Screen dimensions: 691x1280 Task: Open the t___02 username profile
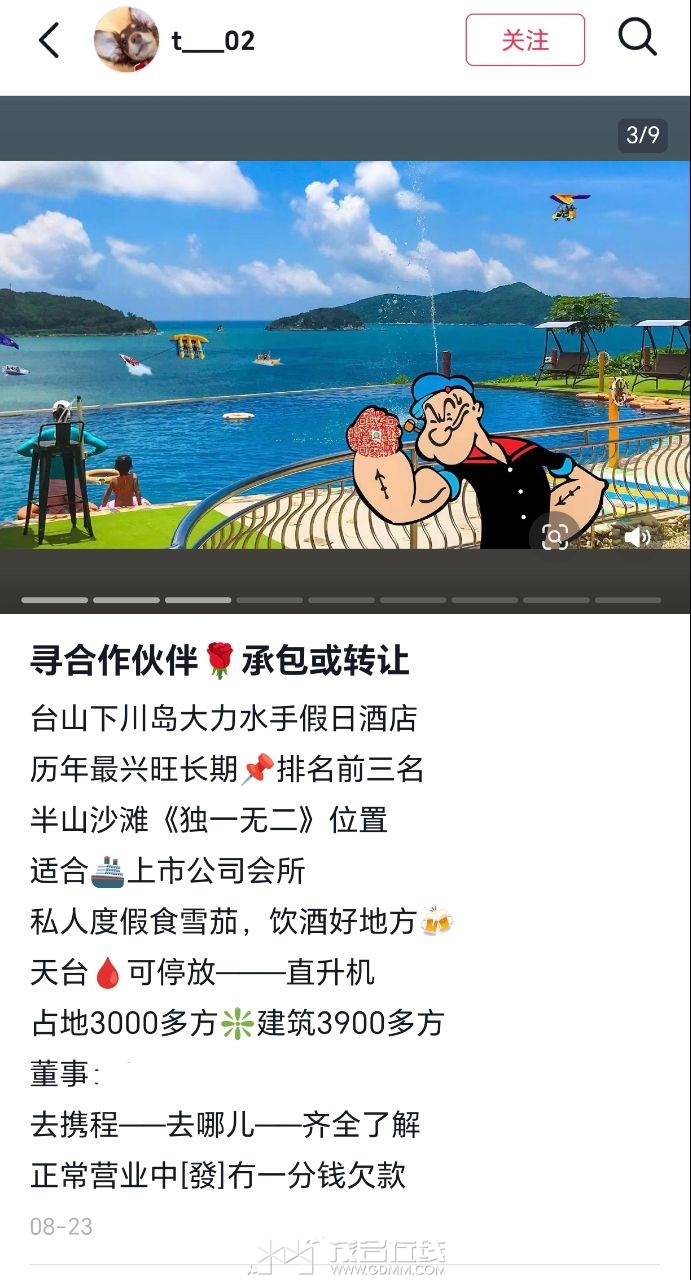[x=213, y=41]
